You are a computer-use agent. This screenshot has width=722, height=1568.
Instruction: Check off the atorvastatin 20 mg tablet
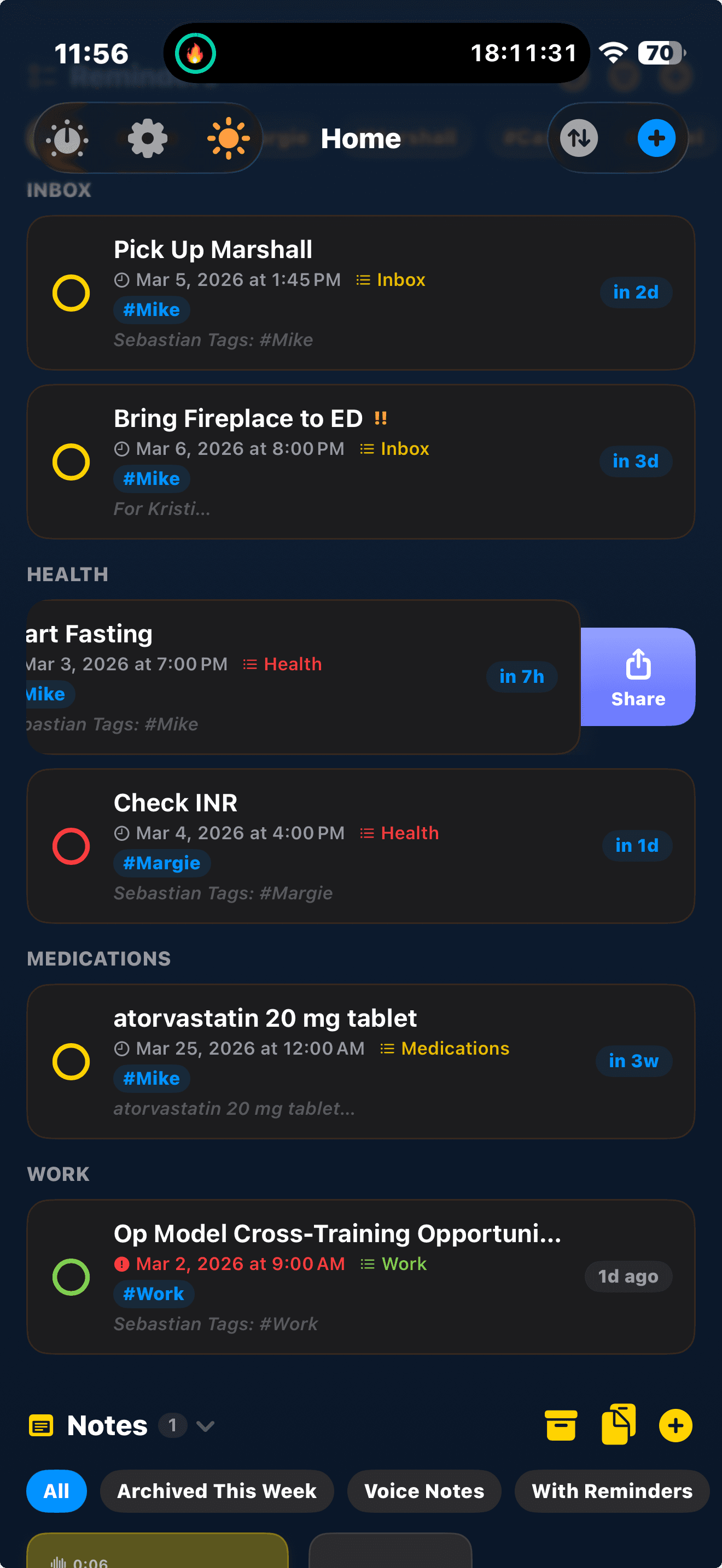coord(71,1061)
